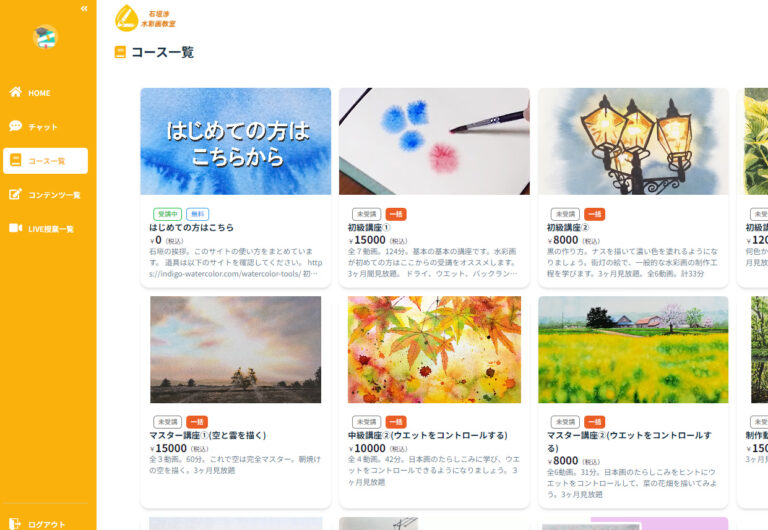Select コース一覧 in the sidebar
Viewport: 768px width, 530px height.
tap(46, 161)
